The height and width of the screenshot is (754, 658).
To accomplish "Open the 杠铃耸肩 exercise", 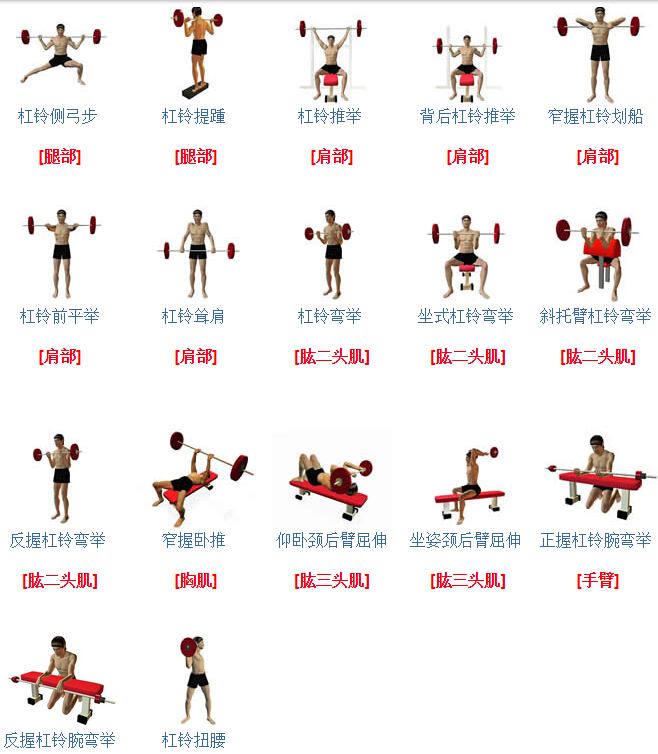I will [x=194, y=316].
